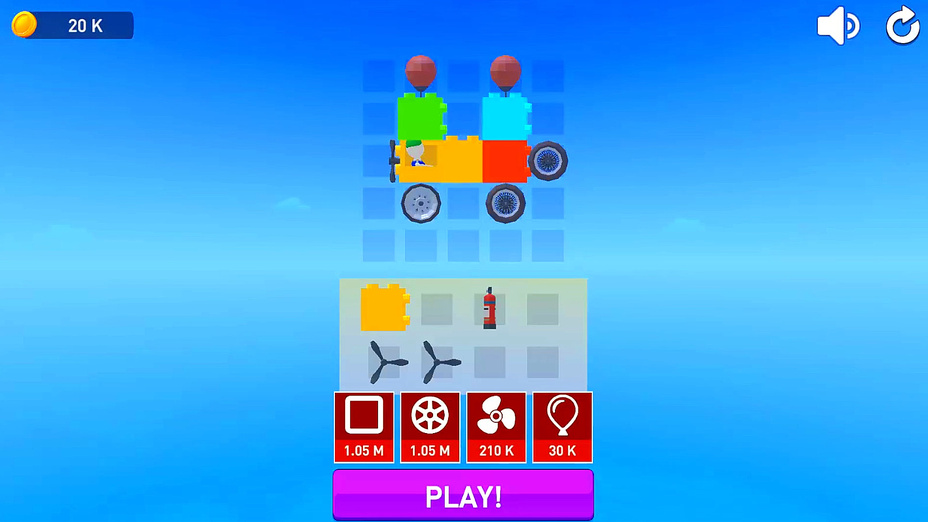Buy a wheel for 1.05 M
Screen dimensions: 928x522
point(430,426)
